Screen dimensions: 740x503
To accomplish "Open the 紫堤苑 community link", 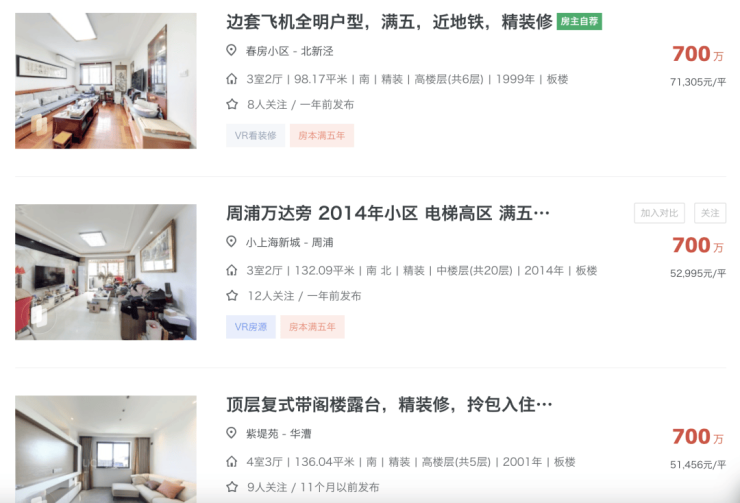I will coord(262,433).
